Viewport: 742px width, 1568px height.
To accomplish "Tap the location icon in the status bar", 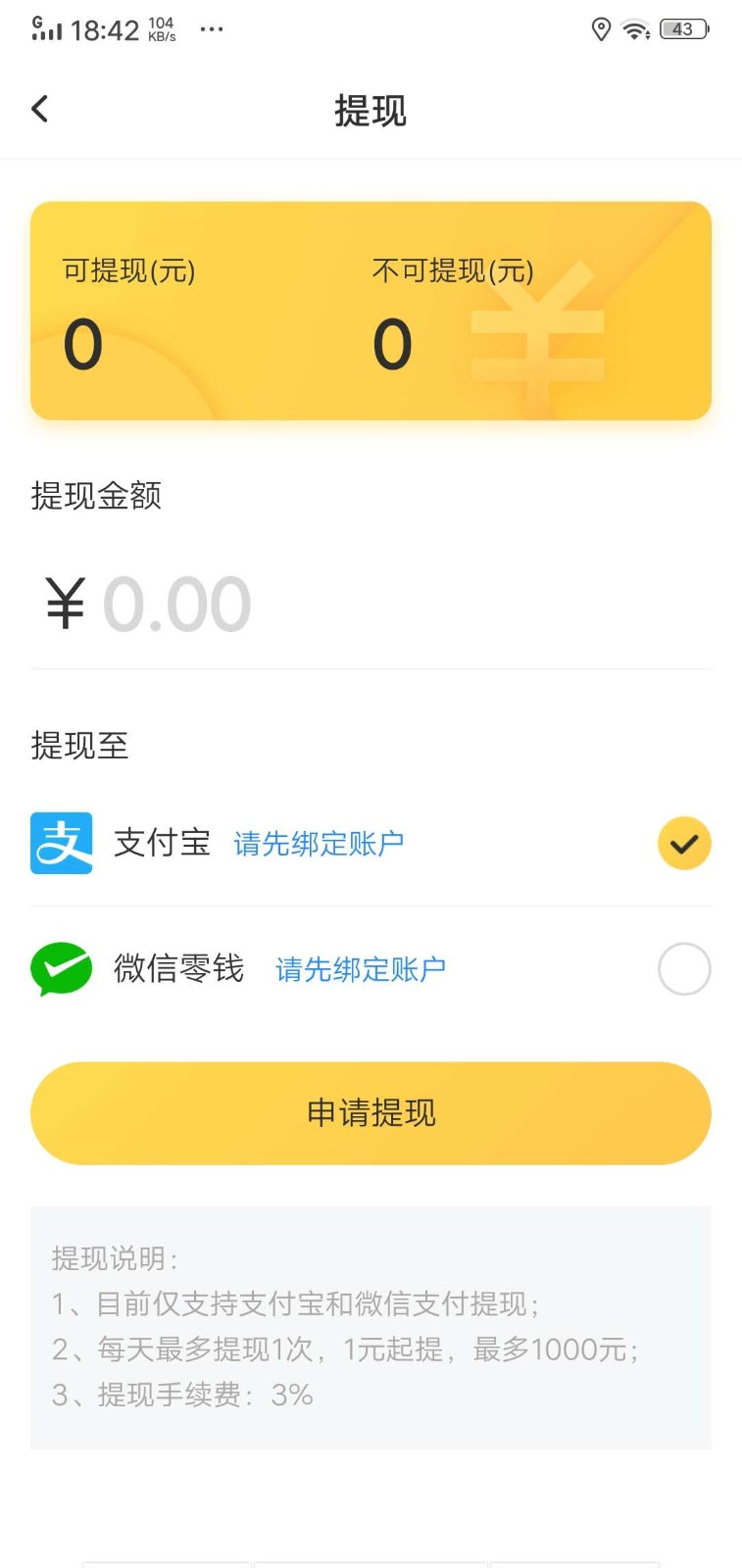I will click(x=601, y=29).
